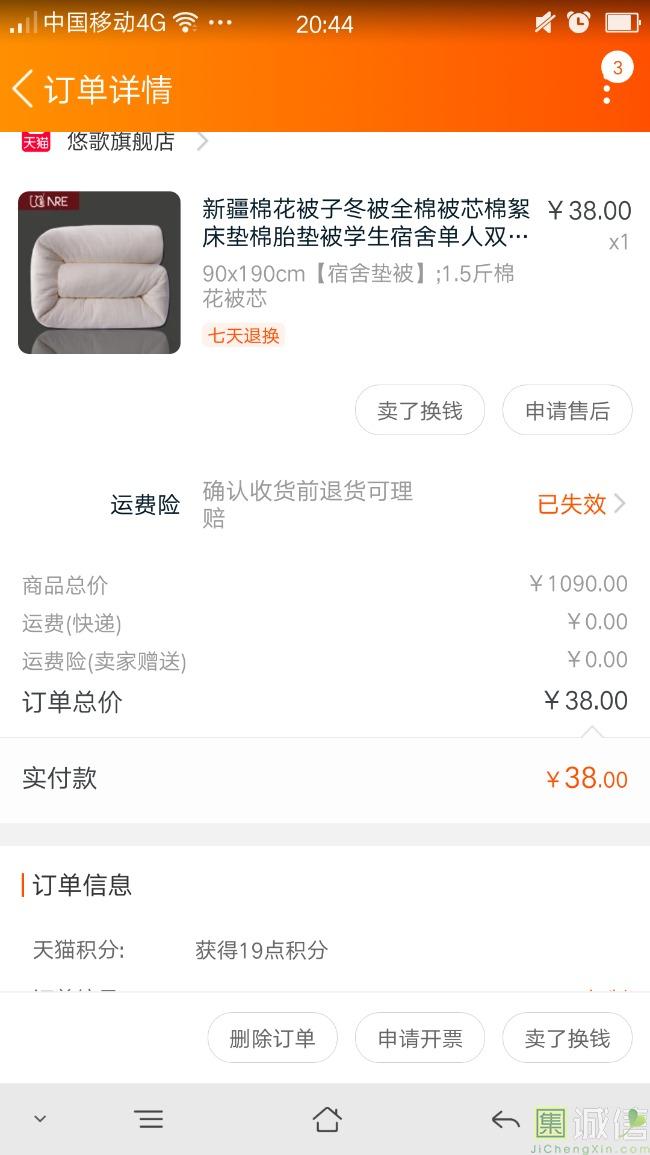Screen dimensions: 650x1155
Task: Tap the 删除订单 button
Action: coord(272,1038)
